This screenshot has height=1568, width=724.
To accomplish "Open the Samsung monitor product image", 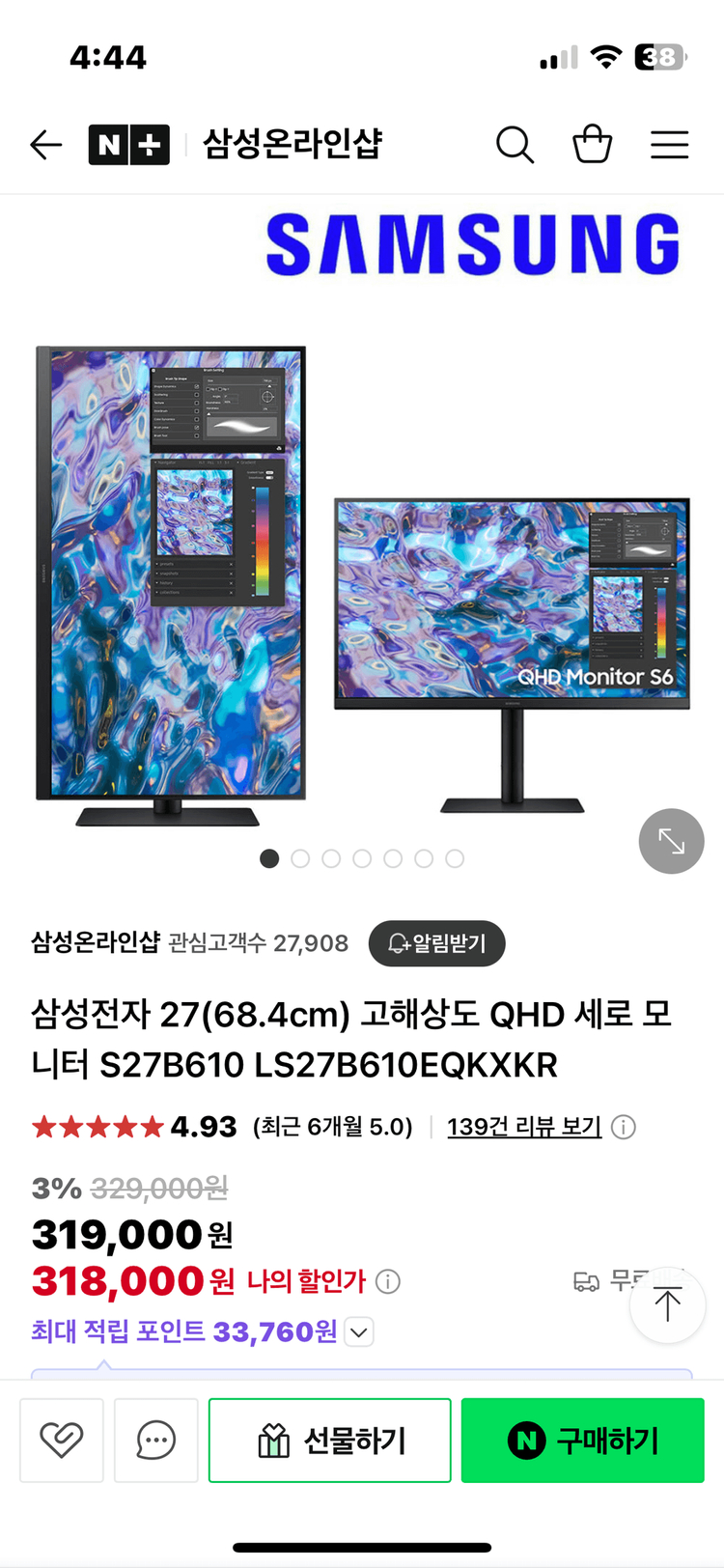I will pyautogui.click(x=362, y=579).
